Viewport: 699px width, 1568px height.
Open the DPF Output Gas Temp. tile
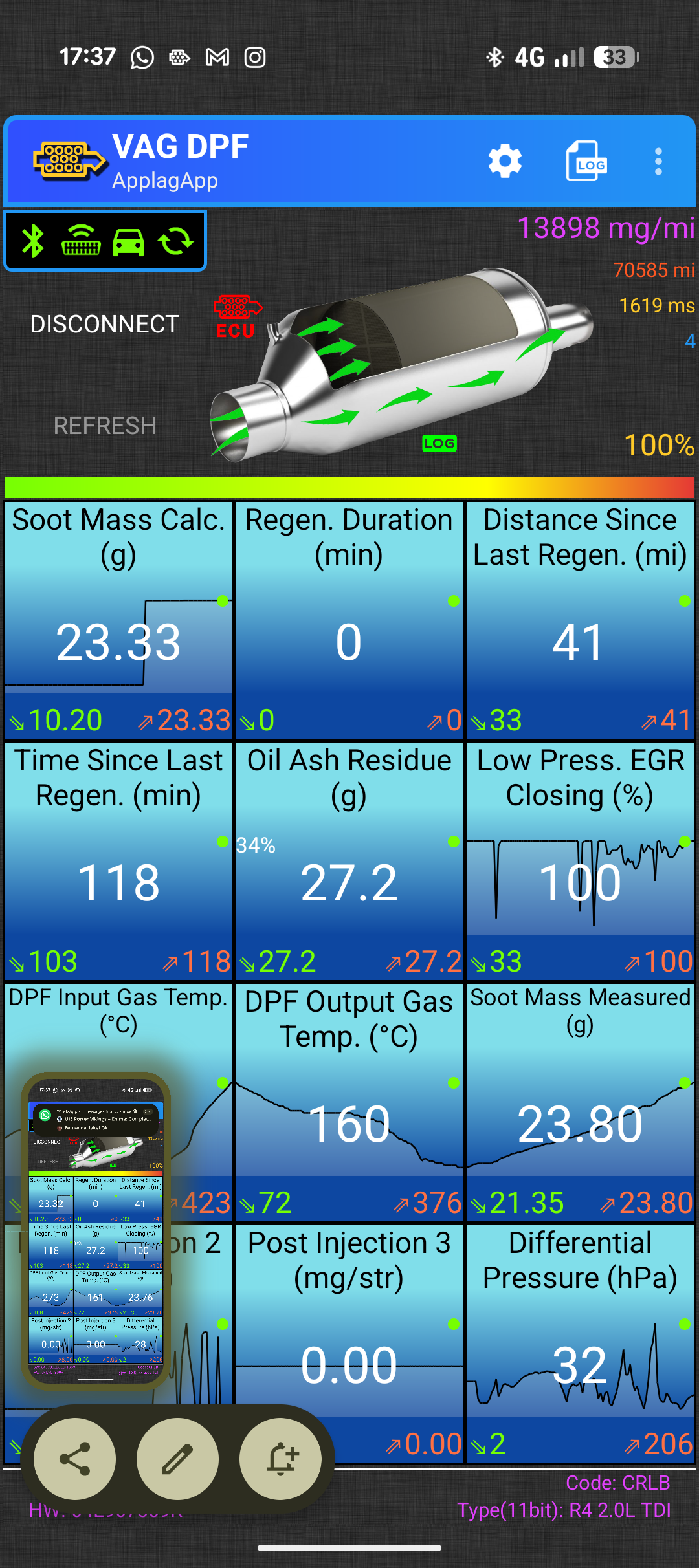(349, 1102)
